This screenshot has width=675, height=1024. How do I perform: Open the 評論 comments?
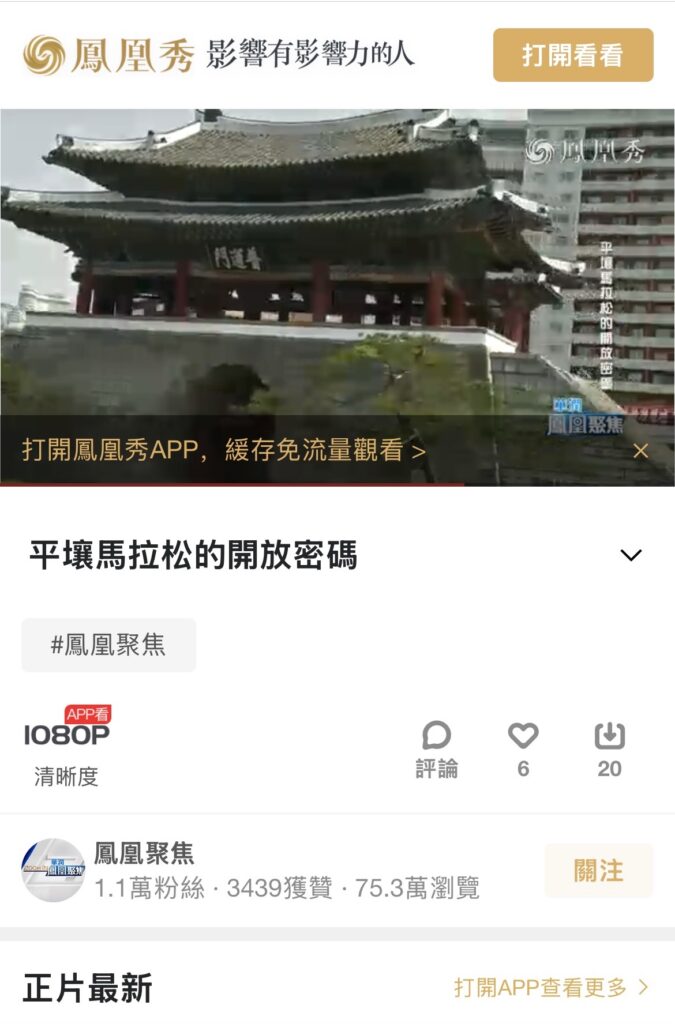(437, 748)
